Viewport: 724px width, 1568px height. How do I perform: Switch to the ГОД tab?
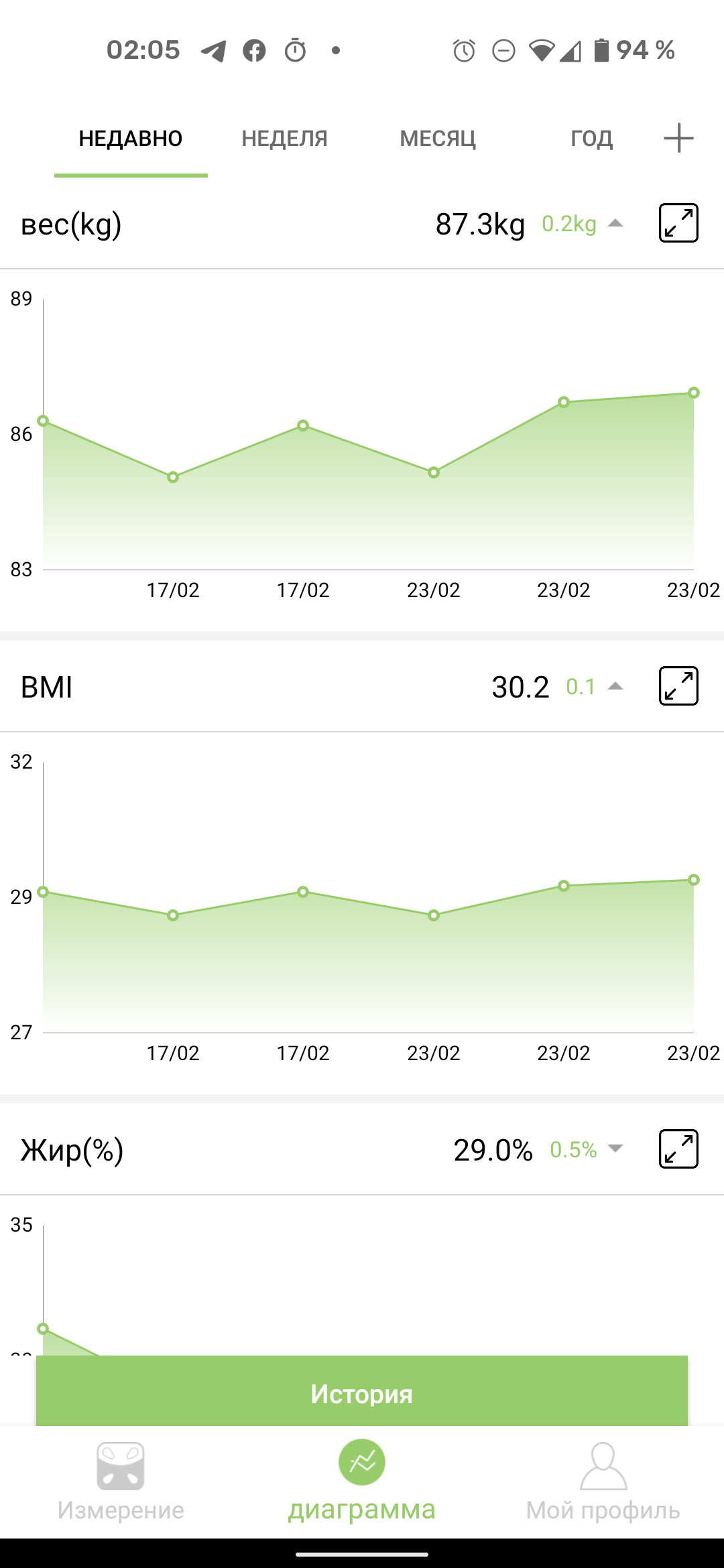591,139
